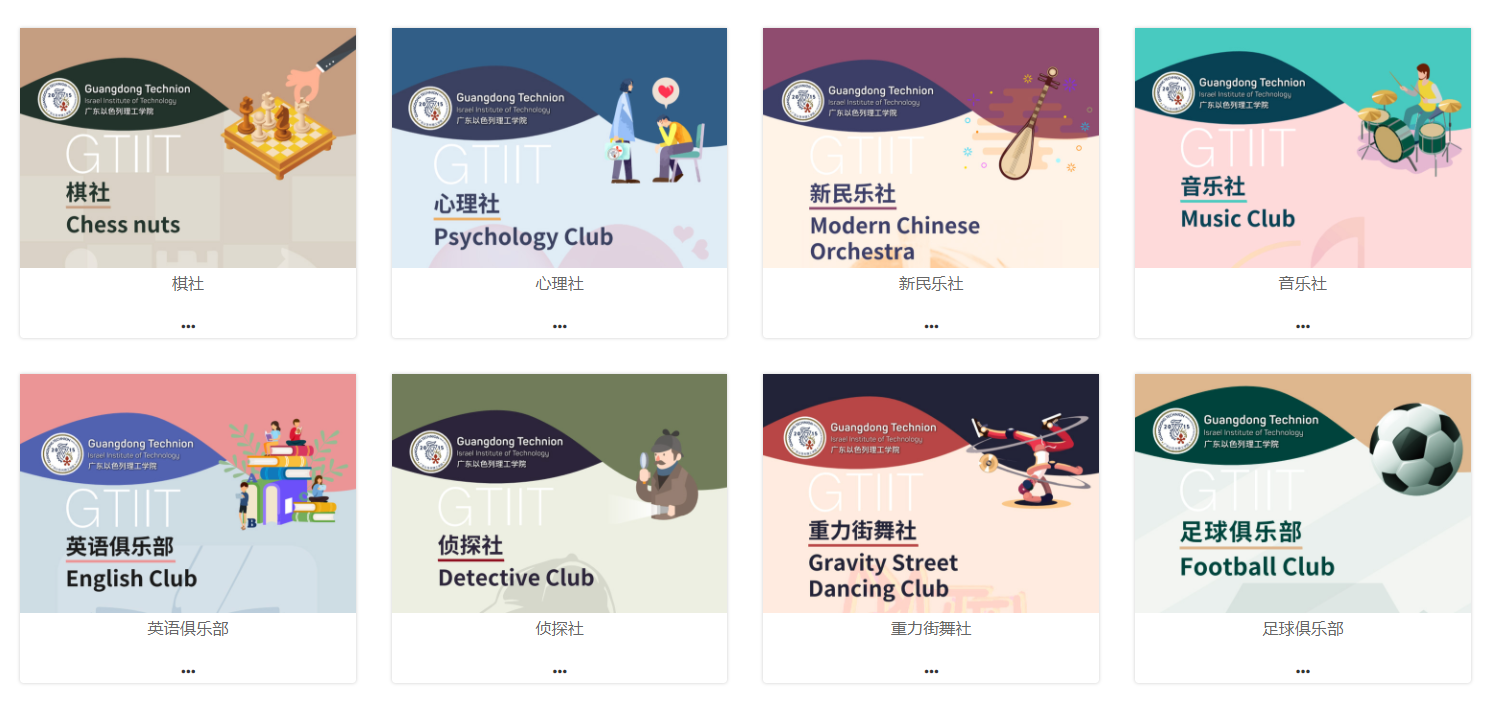Open the 音乐社 Music Club card
The image size is (1493, 714).
(1302, 148)
